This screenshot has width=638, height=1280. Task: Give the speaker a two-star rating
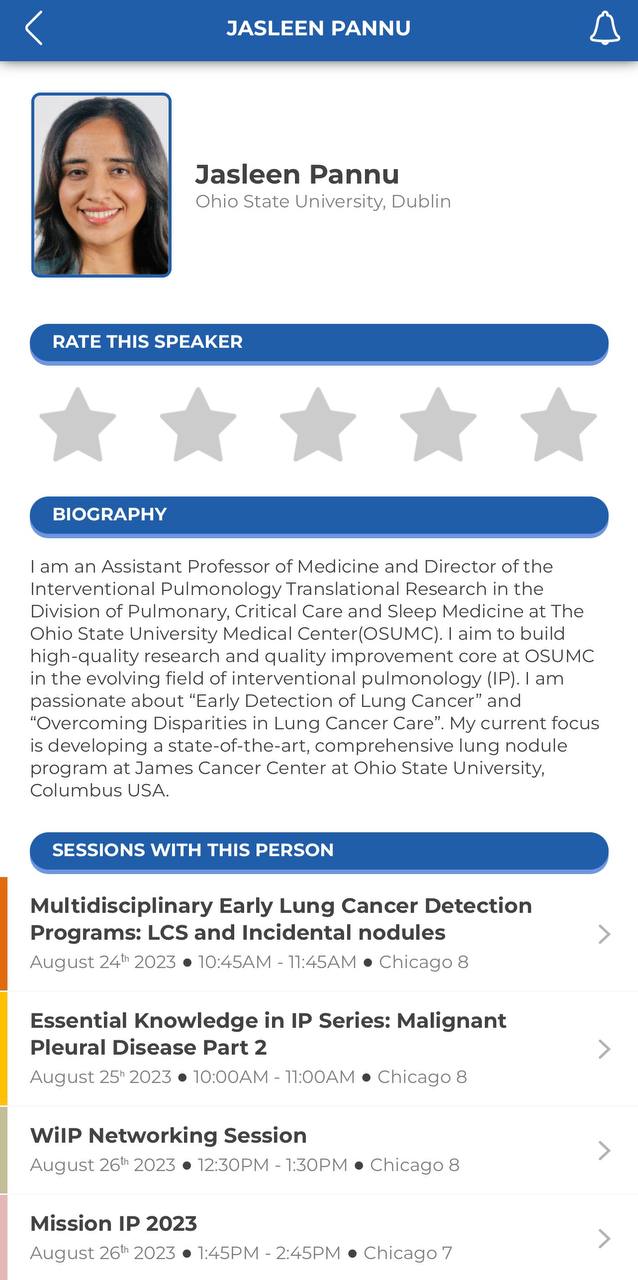tap(198, 425)
